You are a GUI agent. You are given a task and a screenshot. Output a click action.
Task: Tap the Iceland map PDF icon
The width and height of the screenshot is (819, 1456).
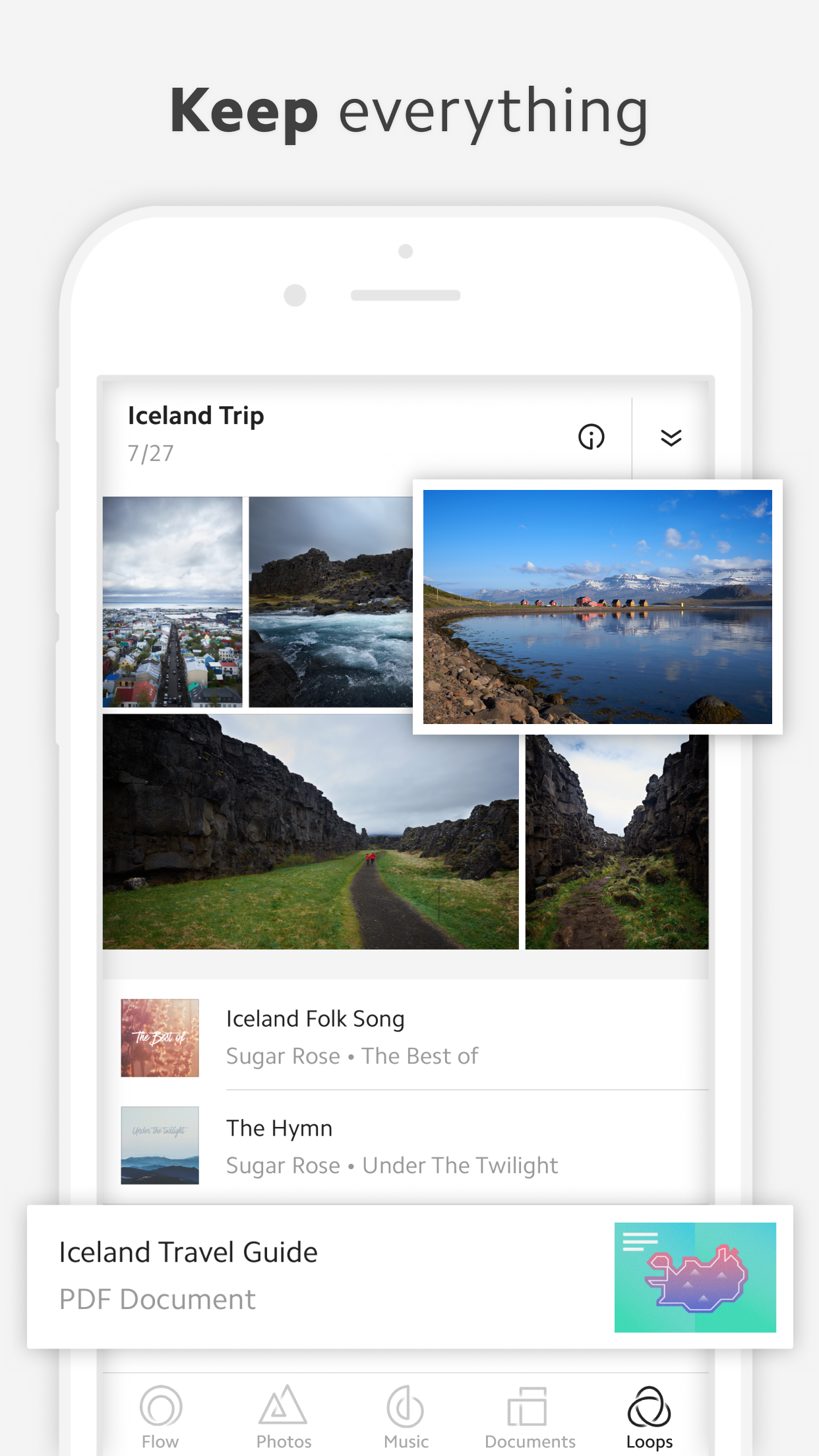pyautogui.click(x=696, y=1278)
